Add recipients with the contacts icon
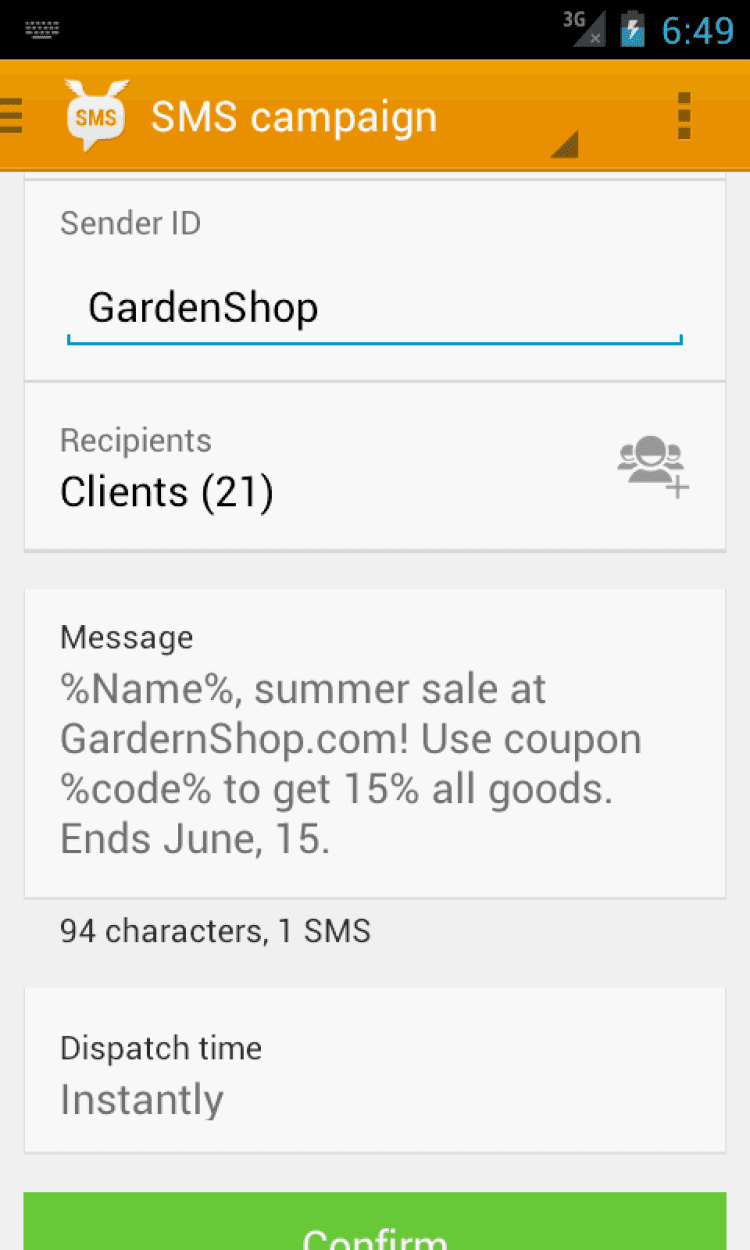Screen dimensions: 750x1250 click(x=654, y=466)
